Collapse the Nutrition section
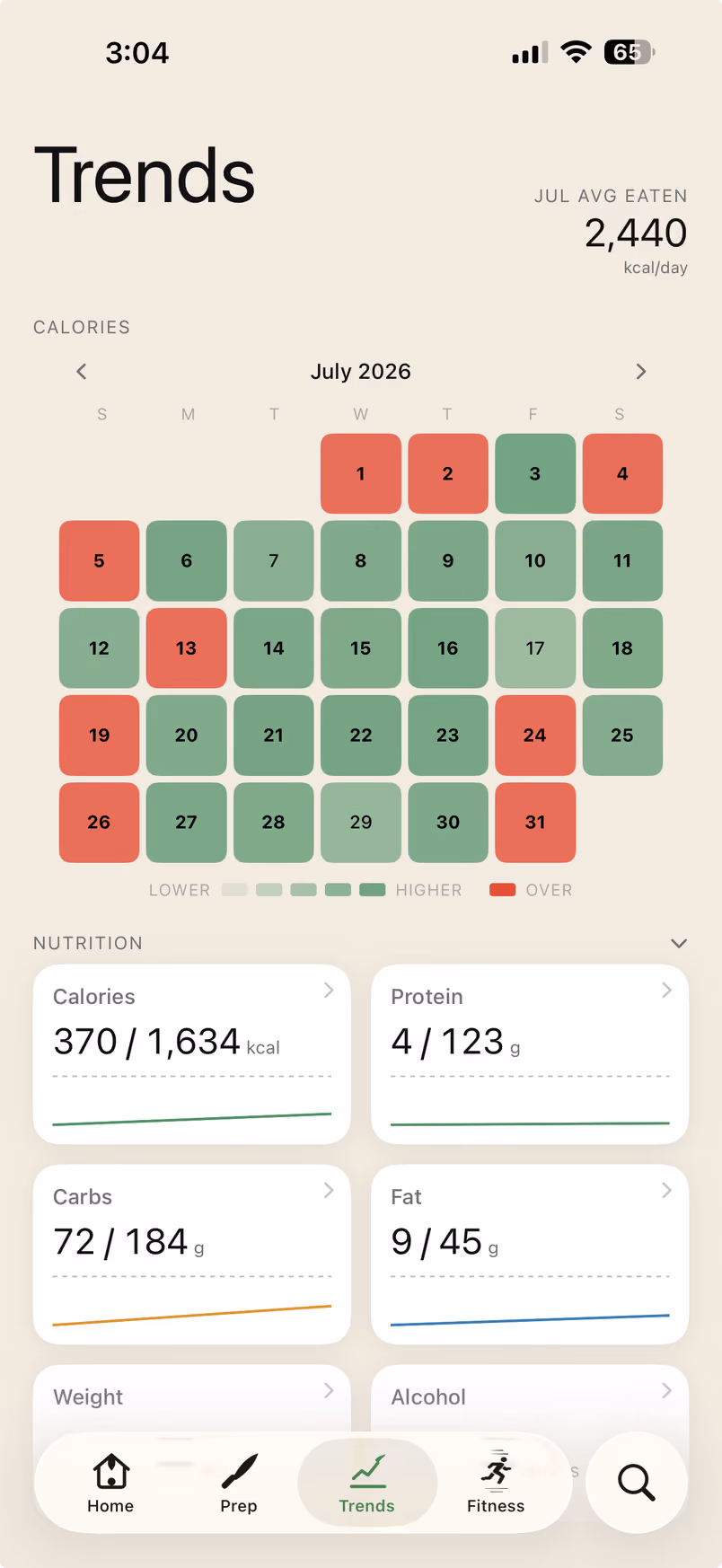Image resolution: width=722 pixels, height=1568 pixels. 679,943
